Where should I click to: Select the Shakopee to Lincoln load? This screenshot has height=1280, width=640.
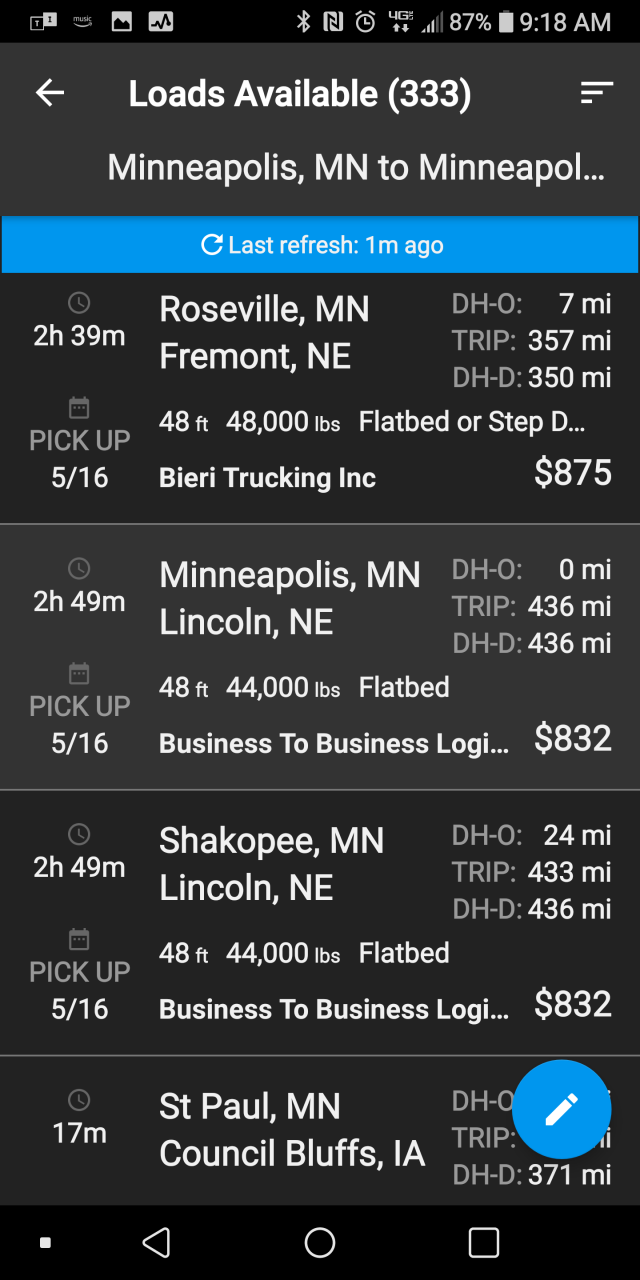(300, 923)
